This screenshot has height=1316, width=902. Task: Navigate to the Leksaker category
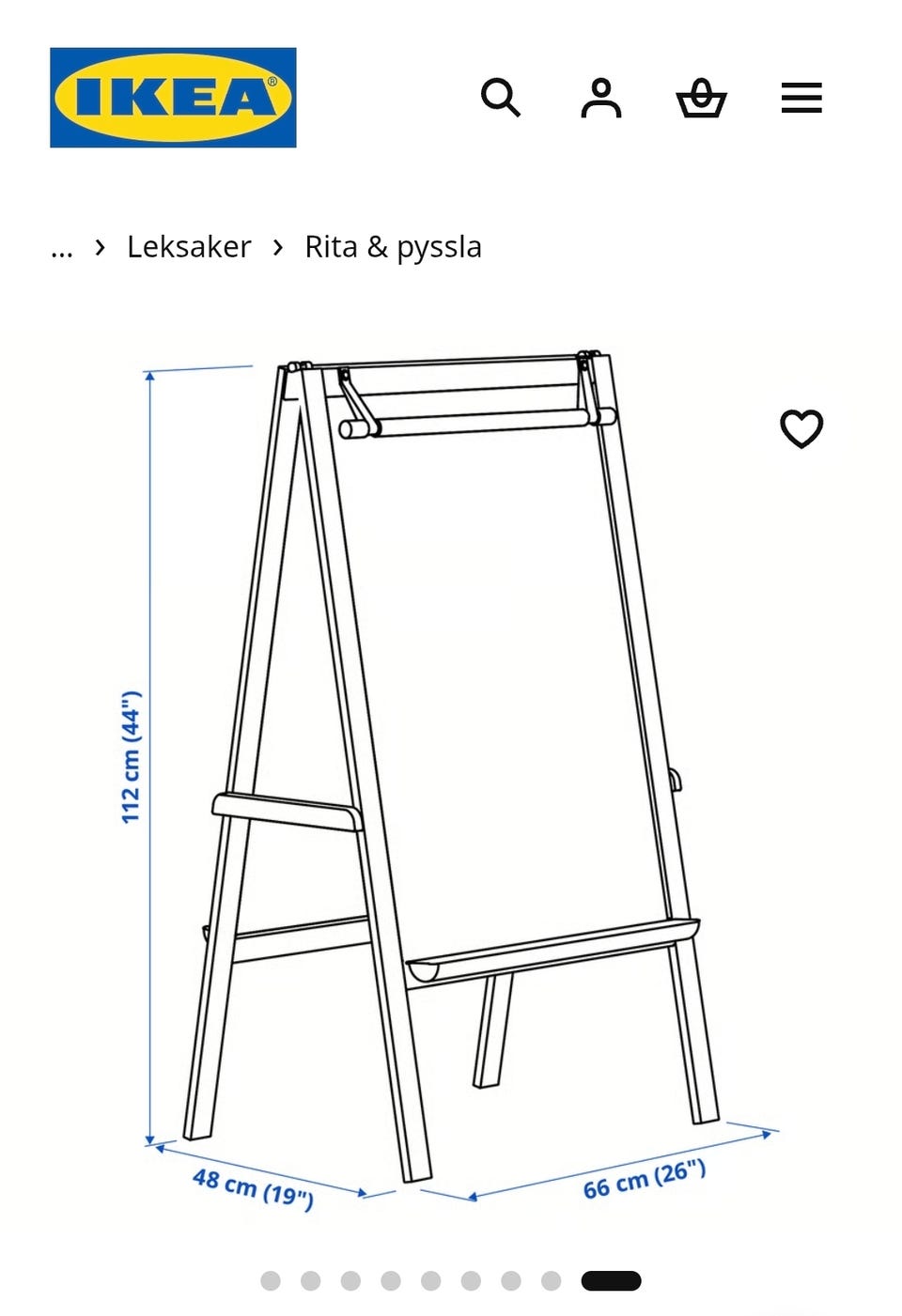tap(188, 246)
